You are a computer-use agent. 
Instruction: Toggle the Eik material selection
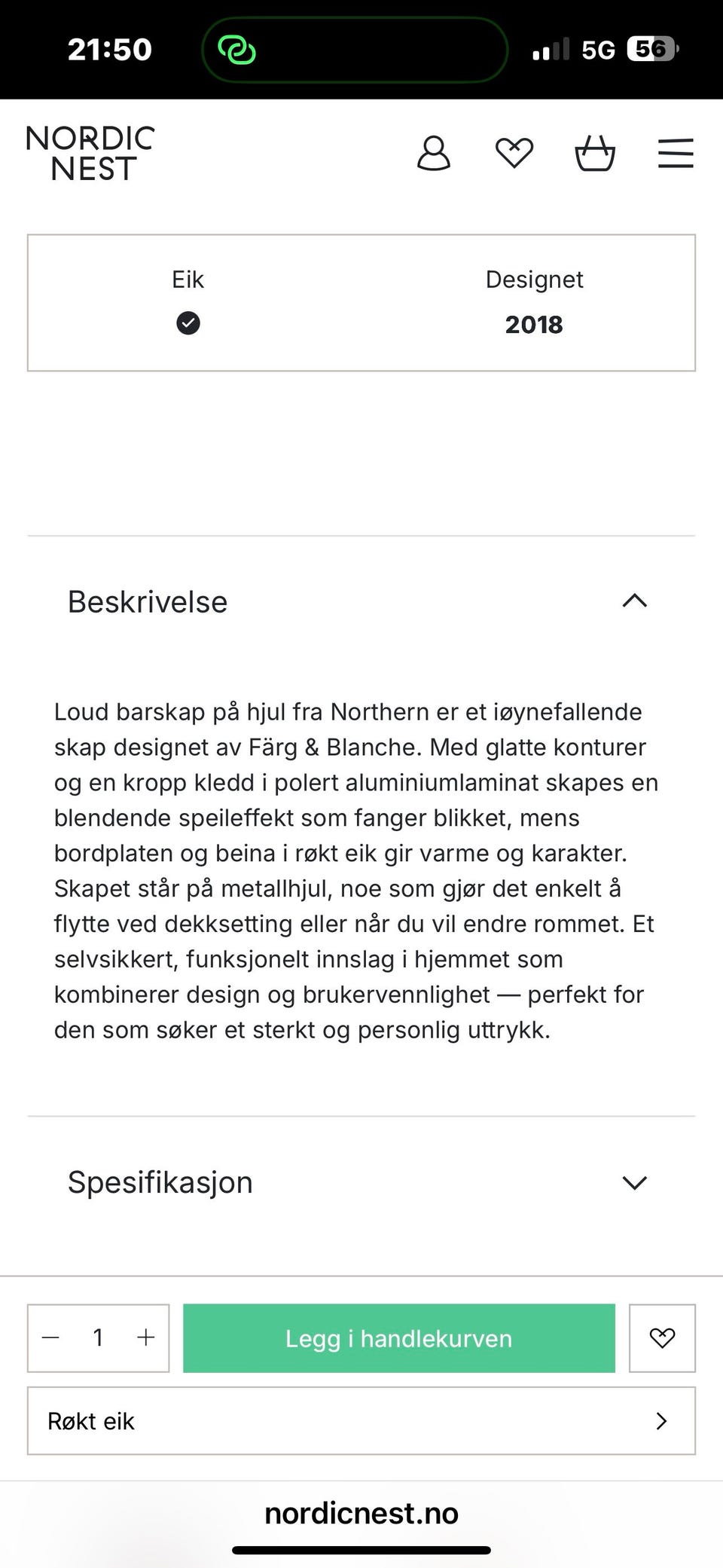pyautogui.click(x=188, y=301)
